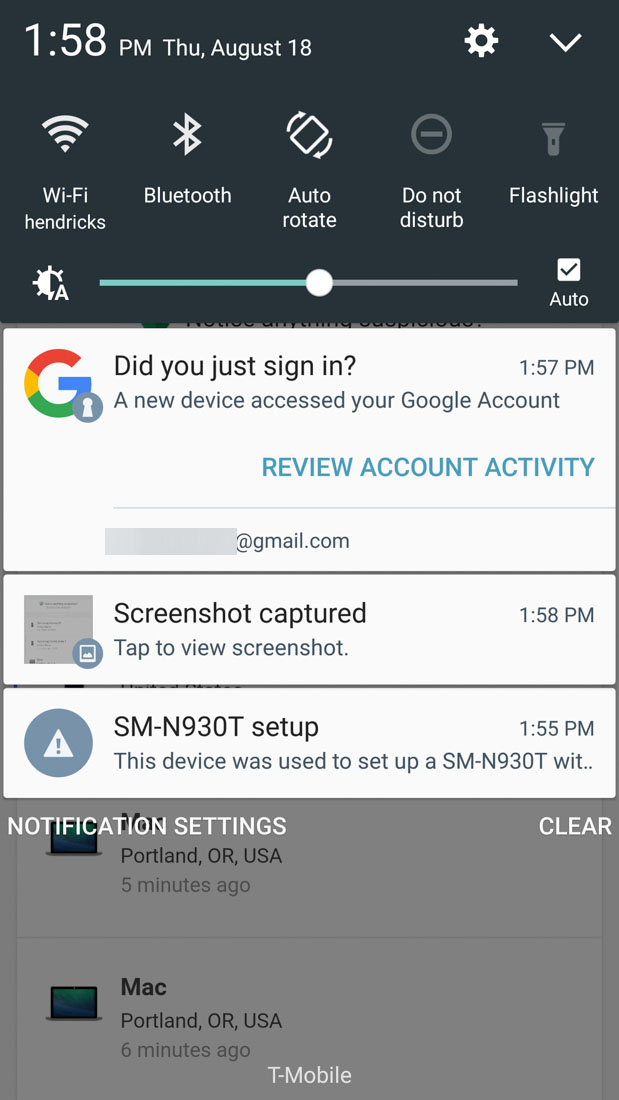Screen dimensions: 619x1100
Task: Open the SM-N930T setup notification
Action: [310, 743]
